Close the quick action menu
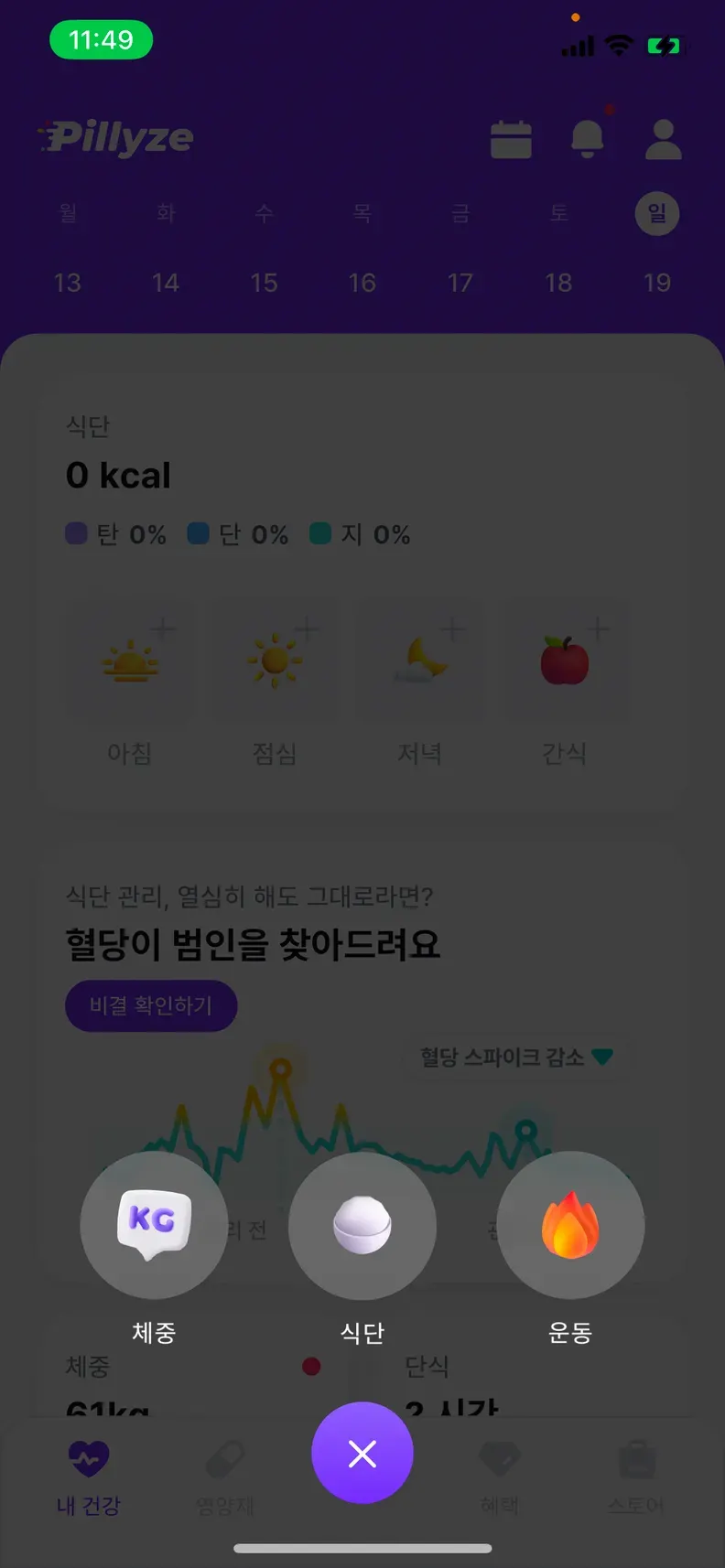The image size is (725, 1568). 362,1453
